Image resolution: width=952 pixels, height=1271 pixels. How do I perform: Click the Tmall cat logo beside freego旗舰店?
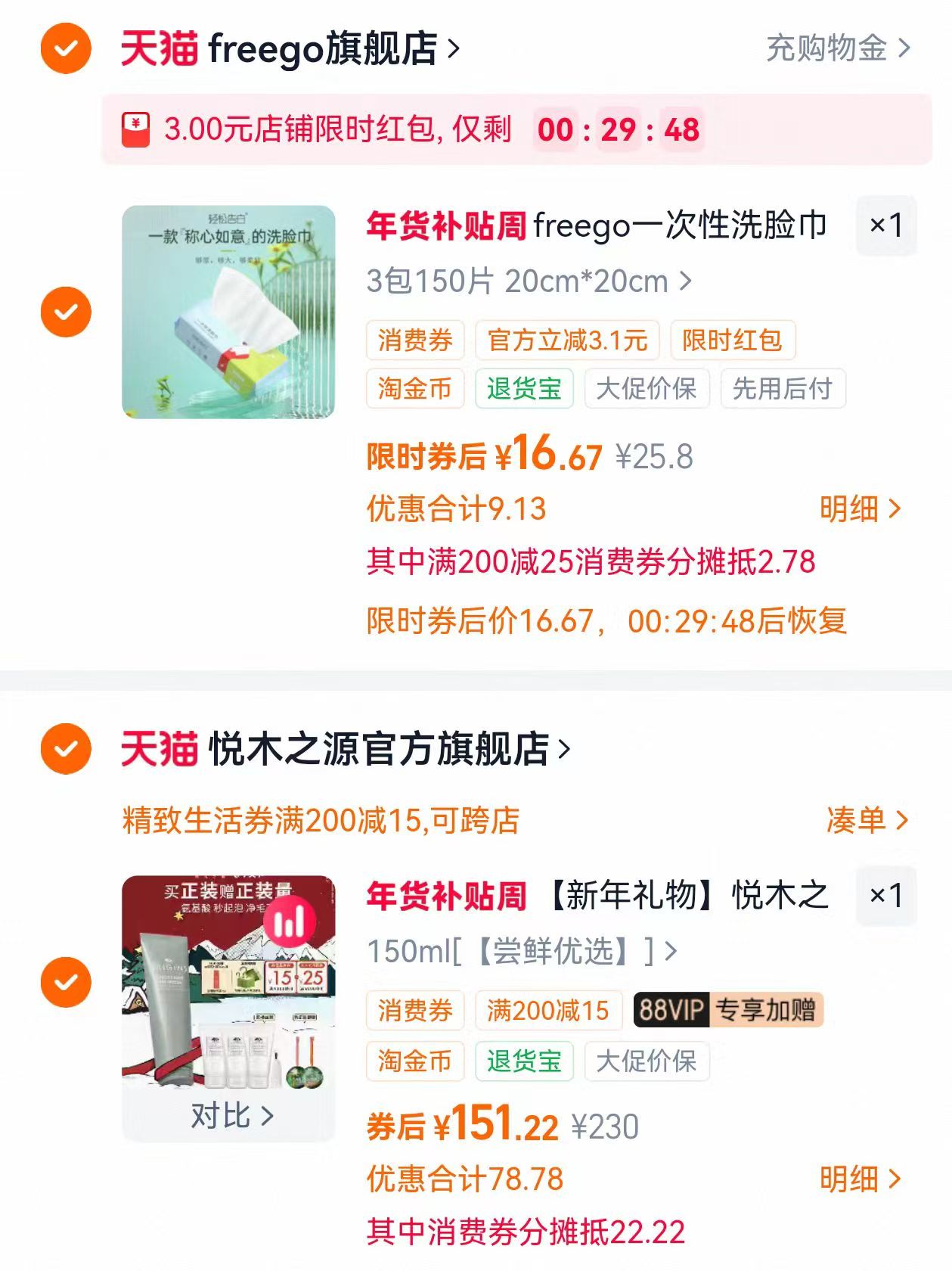click(x=159, y=47)
